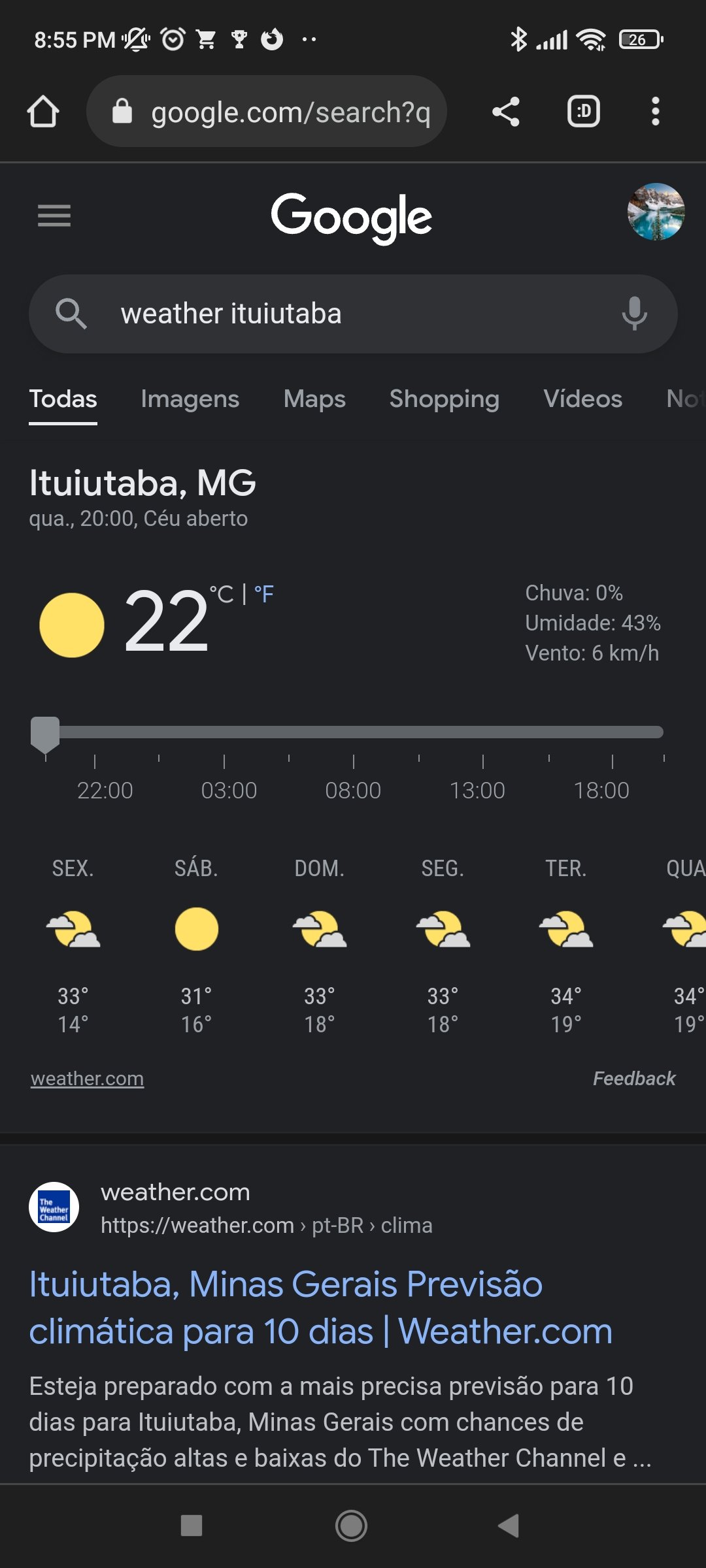
Task: Open the browser tab switcher
Action: click(x=583, y=112)
